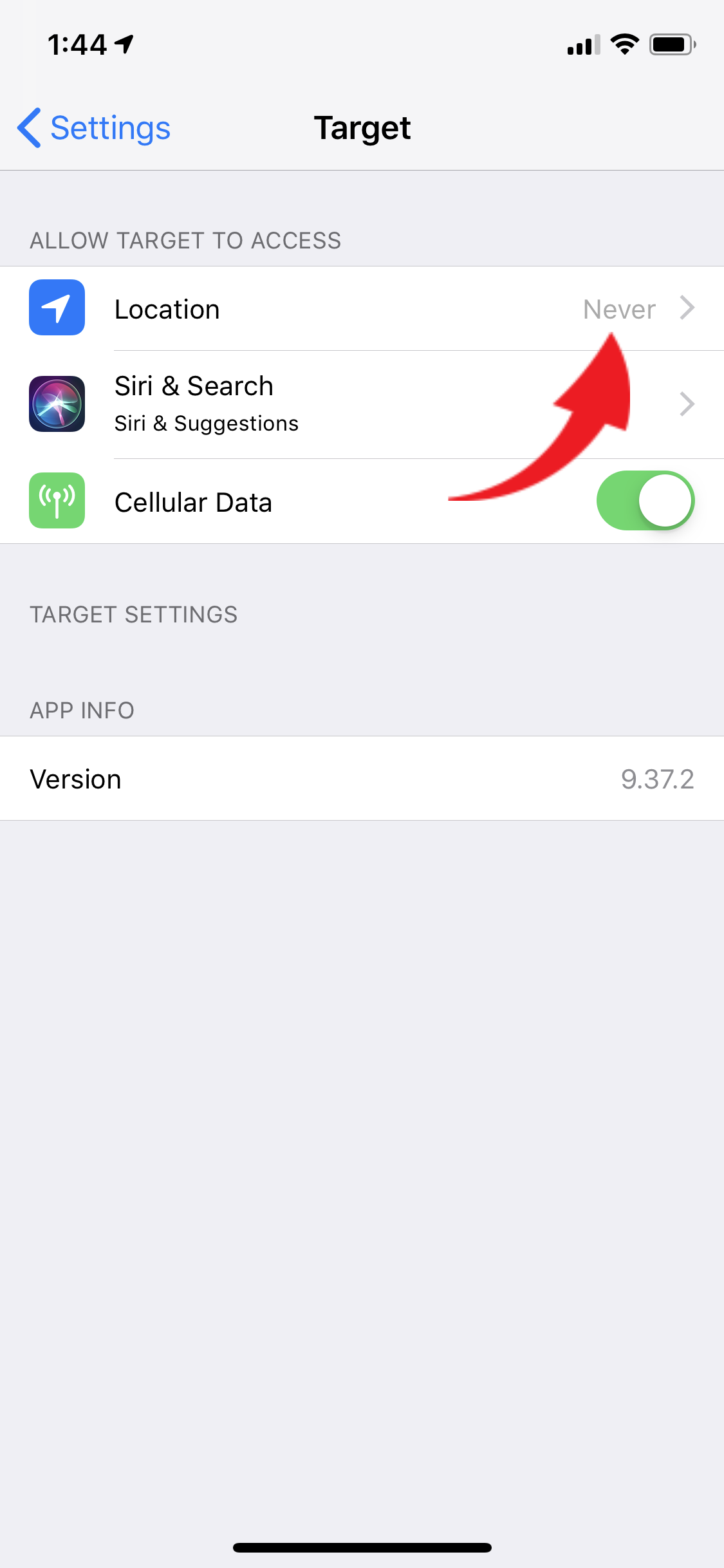The width and height of the screenshot is (724, 1568).
Task: Go back to Settings
Action: (x=94, y=128)
